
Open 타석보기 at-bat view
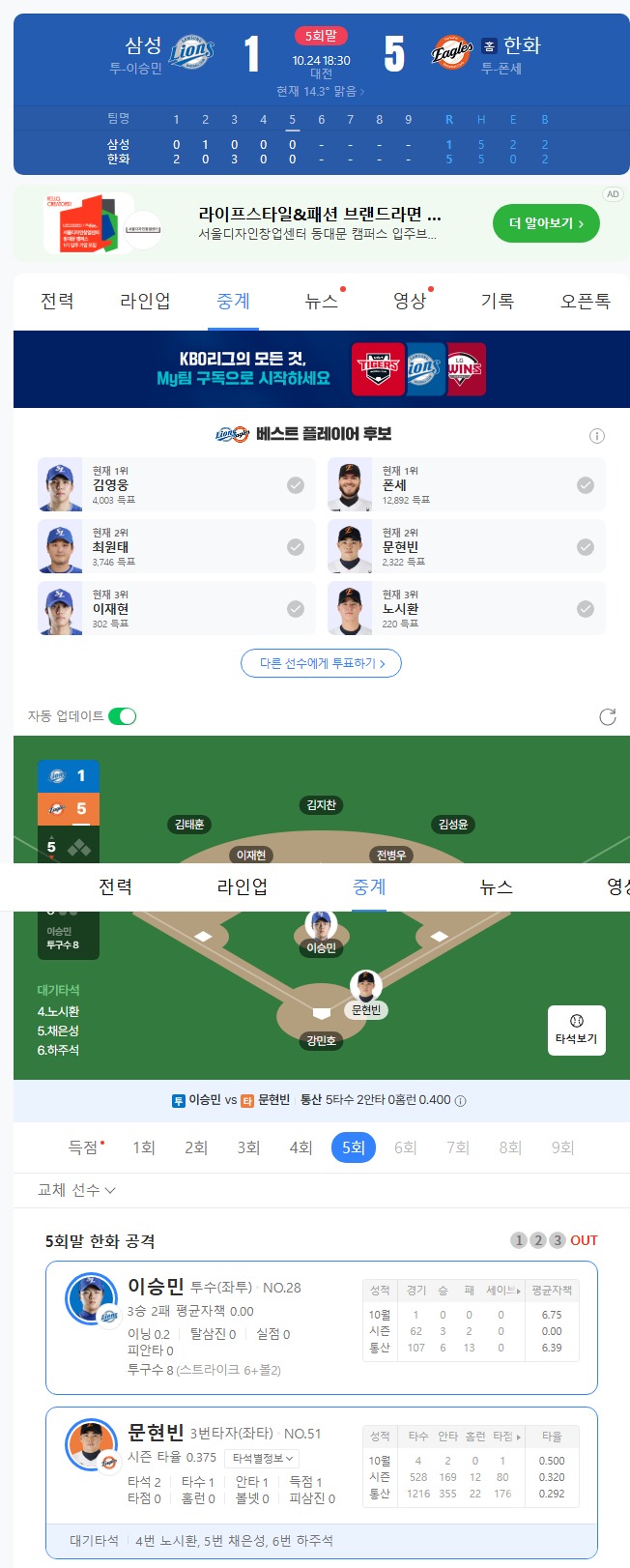[577, 1030]
